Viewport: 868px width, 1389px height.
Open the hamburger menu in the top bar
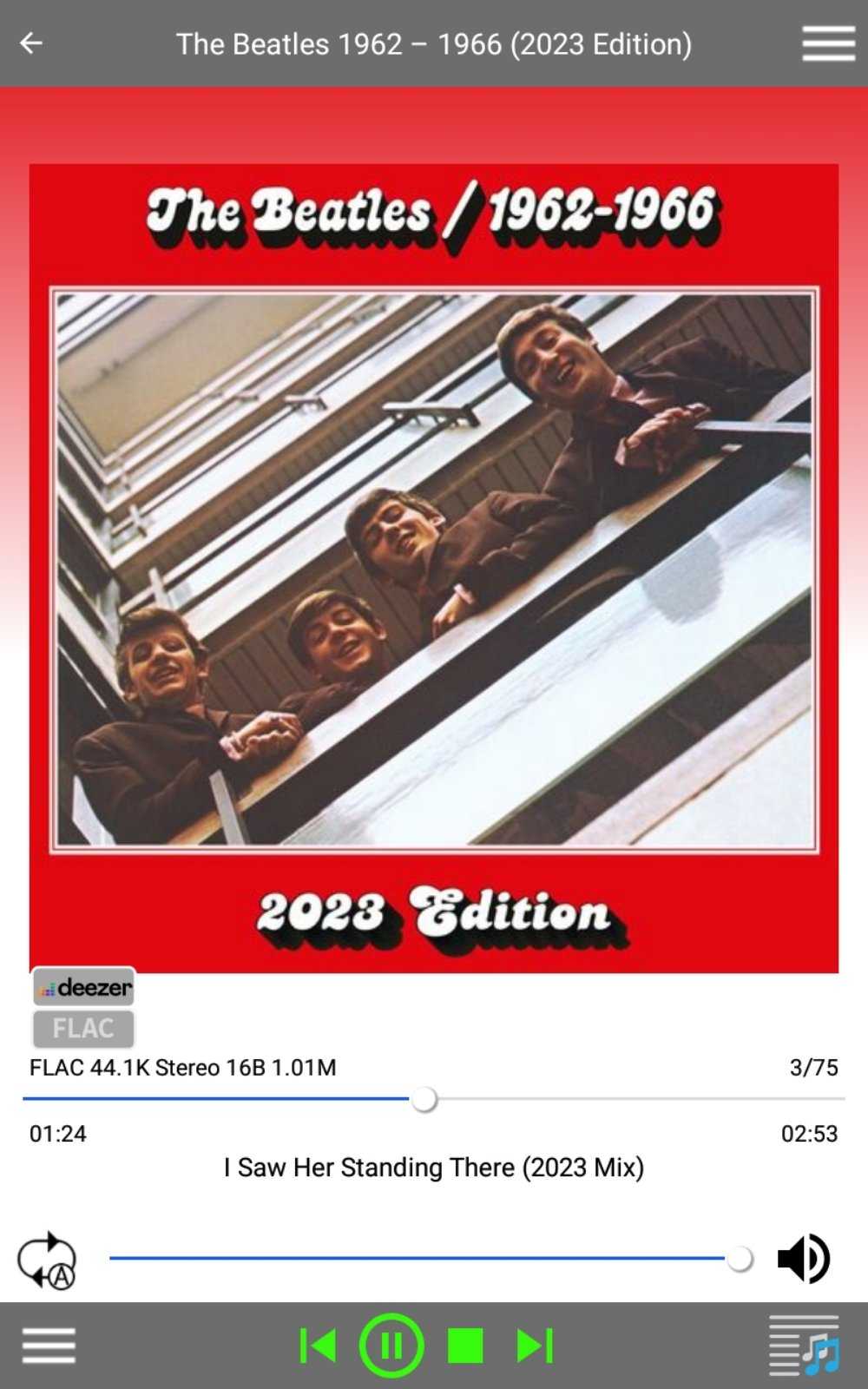coord(828,43)
